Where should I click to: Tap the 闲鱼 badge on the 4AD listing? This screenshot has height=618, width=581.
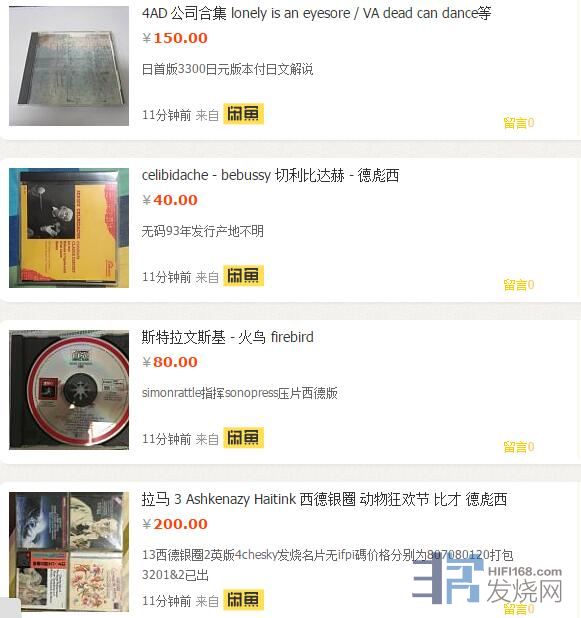click(x=244, y=114)
